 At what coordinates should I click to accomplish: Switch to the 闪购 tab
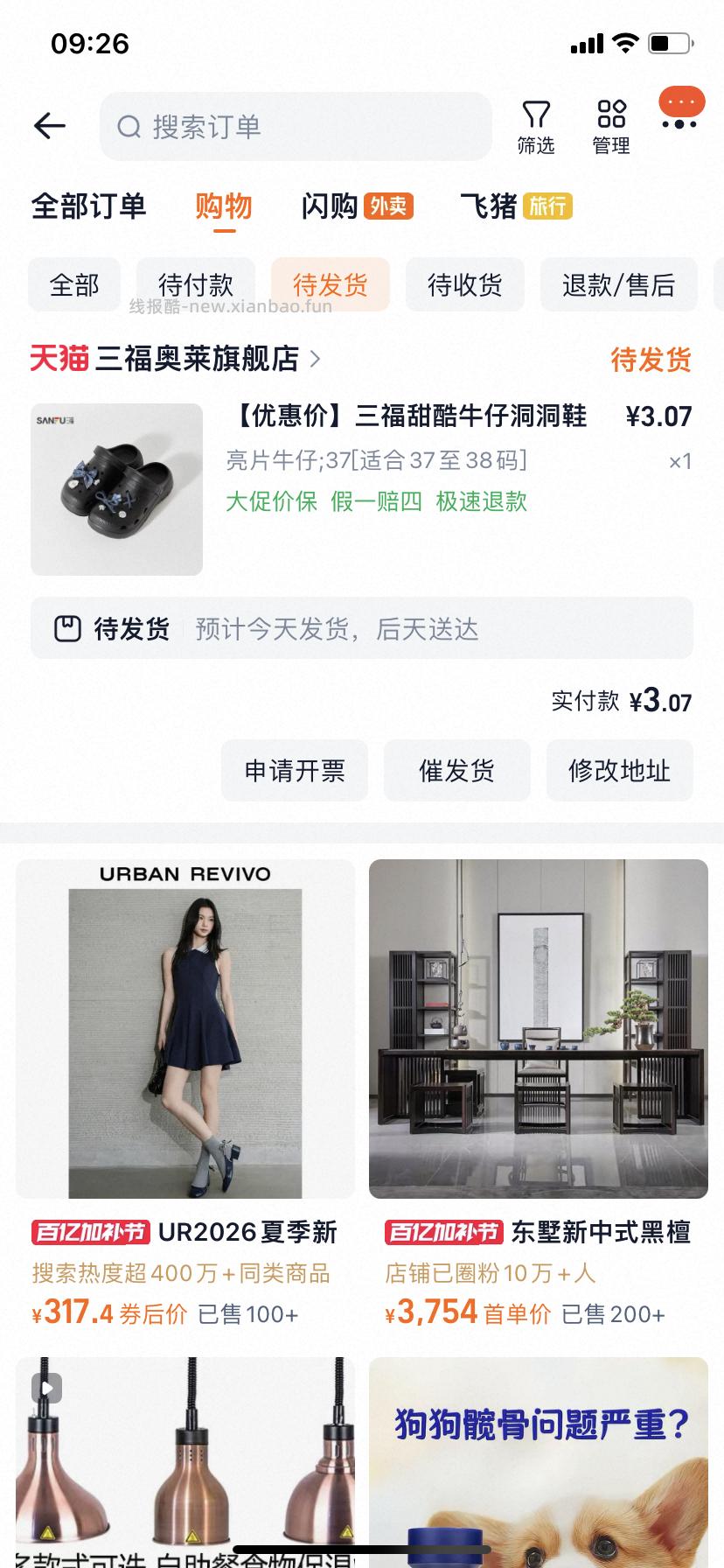point(328,206)
